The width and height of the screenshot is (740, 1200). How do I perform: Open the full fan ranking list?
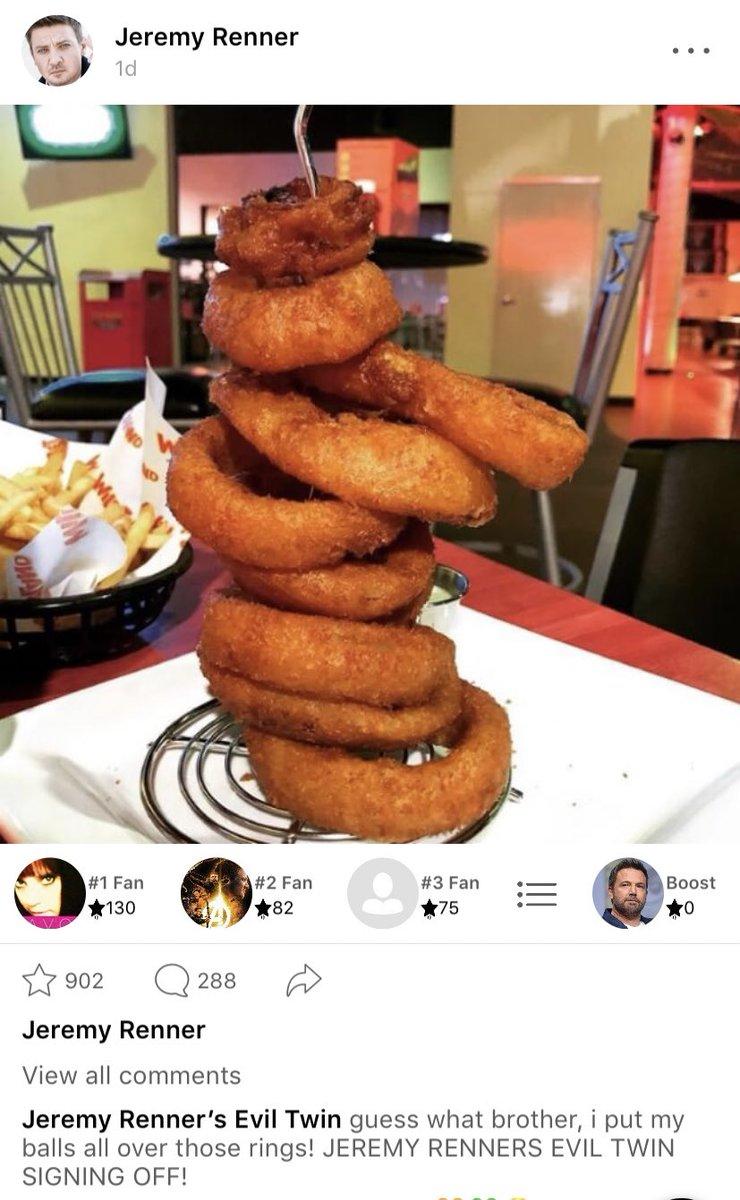click(536, 894)
